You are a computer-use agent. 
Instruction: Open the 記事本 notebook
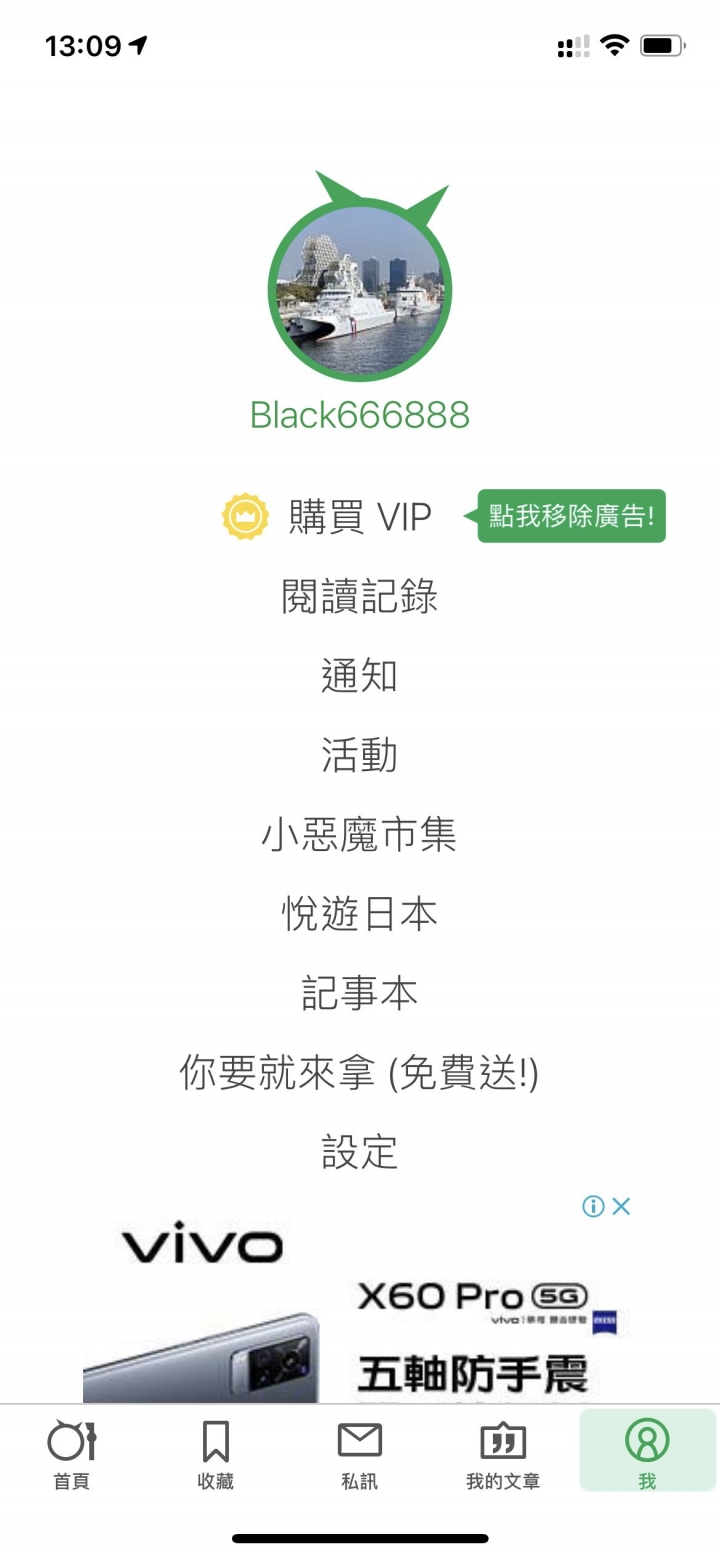pos(360,993)
